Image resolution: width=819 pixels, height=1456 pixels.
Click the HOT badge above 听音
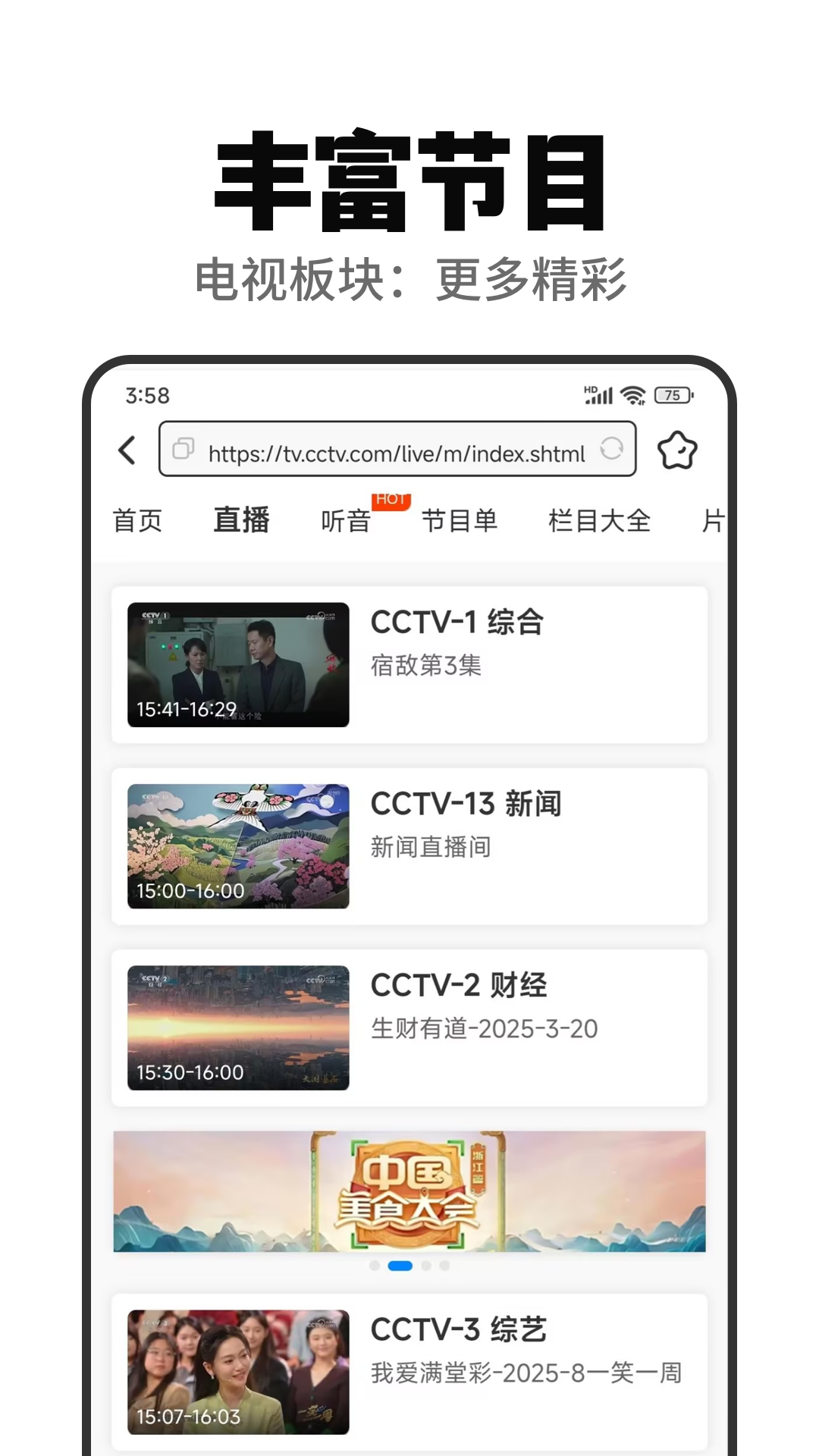392,501
